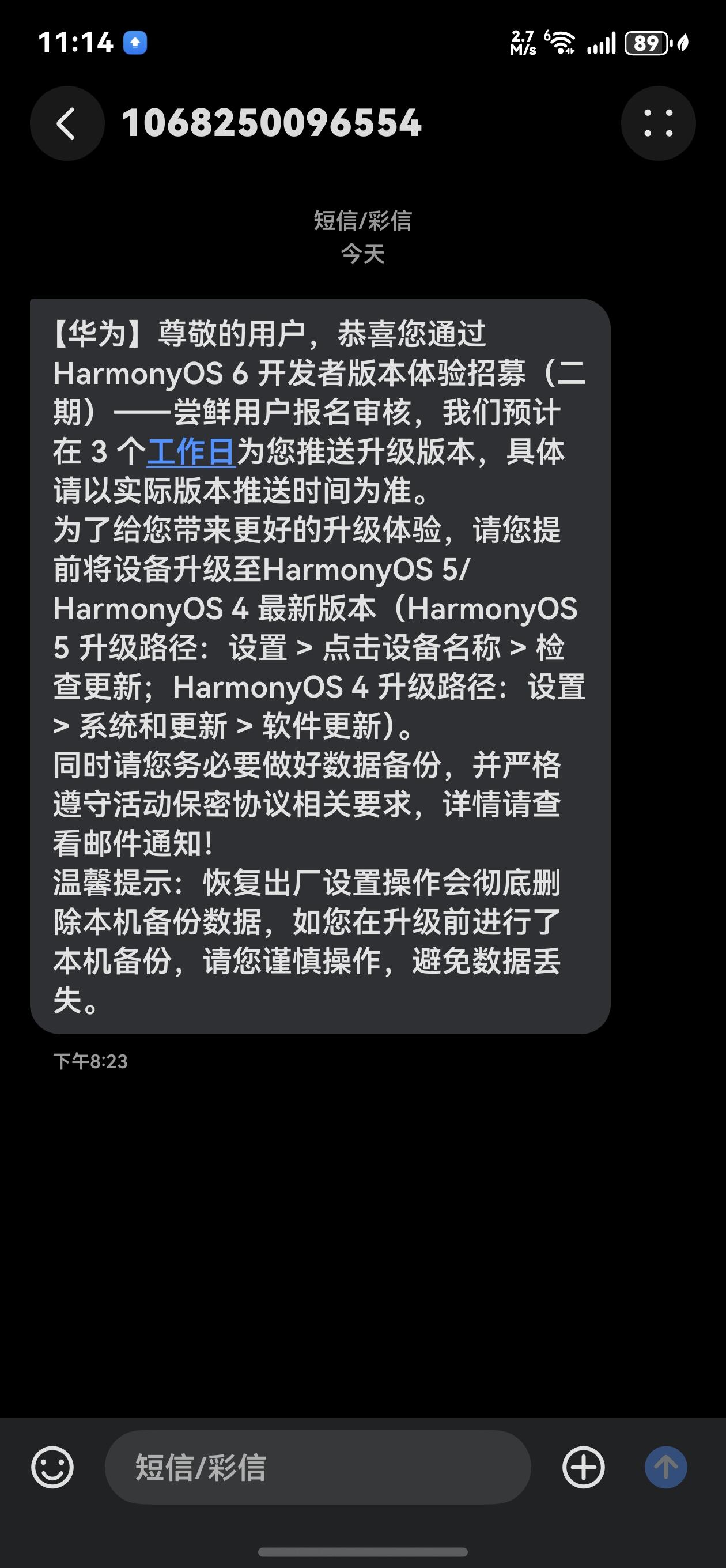Tap the underlined 工作日 link

point(191,451)
